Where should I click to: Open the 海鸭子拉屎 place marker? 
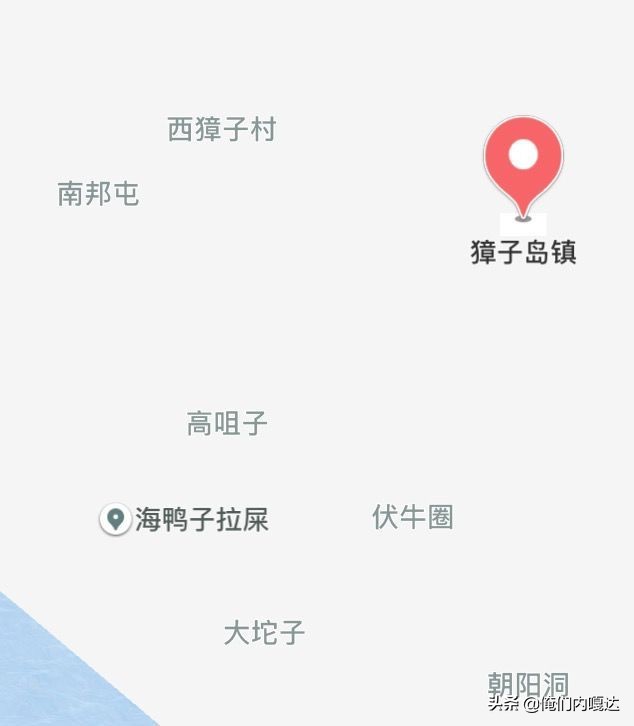point(116,519)
